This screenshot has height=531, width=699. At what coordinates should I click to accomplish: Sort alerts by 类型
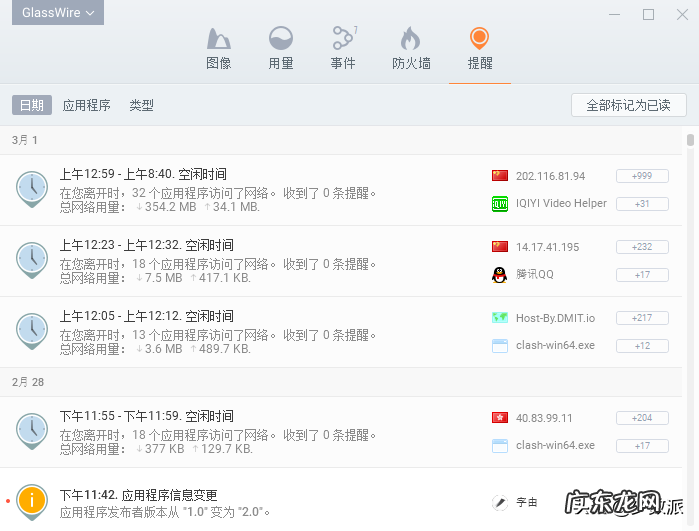click(141, 105)
